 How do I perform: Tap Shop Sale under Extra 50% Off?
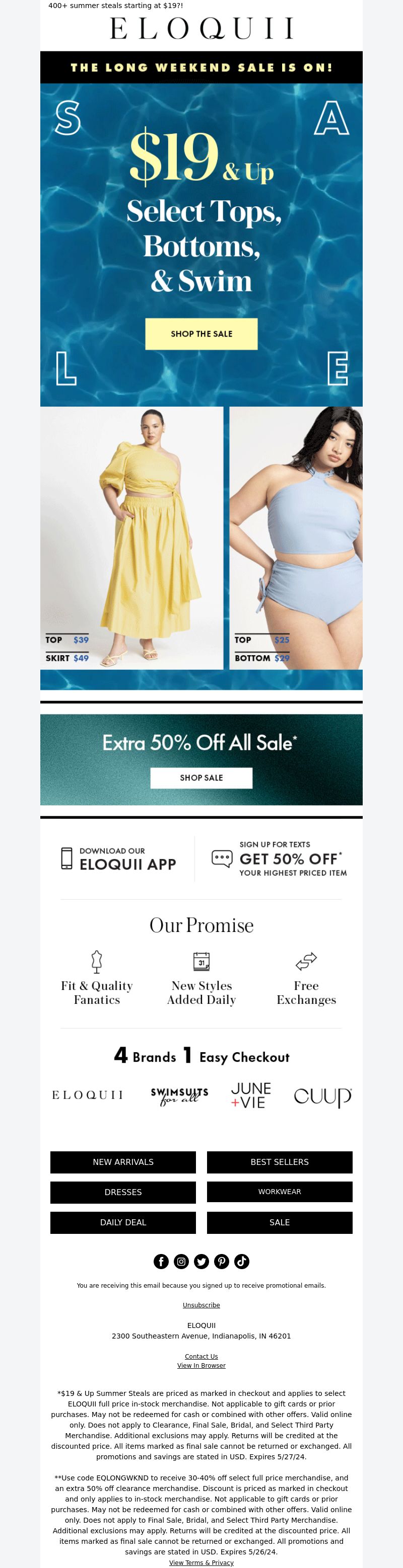tap(201, 777)
